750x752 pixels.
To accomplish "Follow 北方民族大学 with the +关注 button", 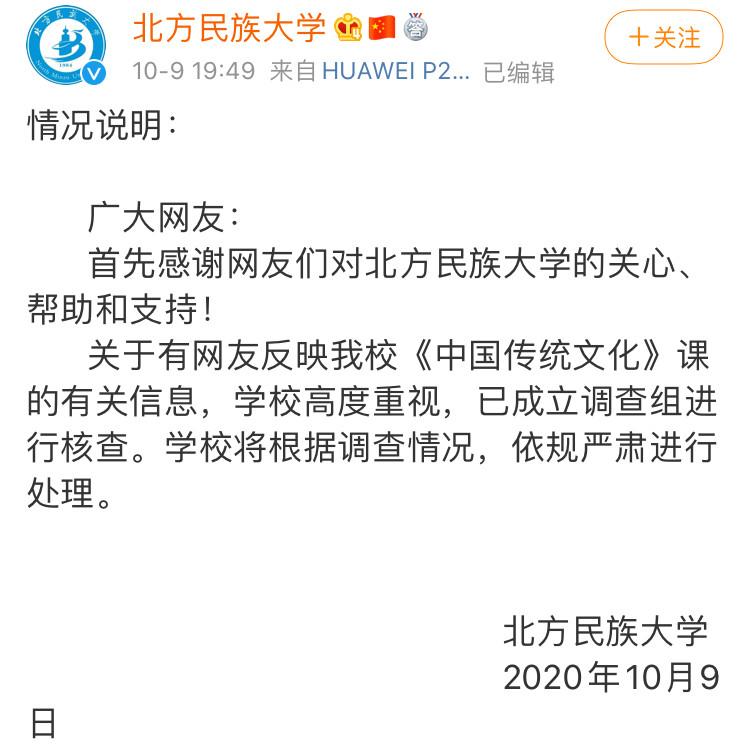I will coord(663,38).
